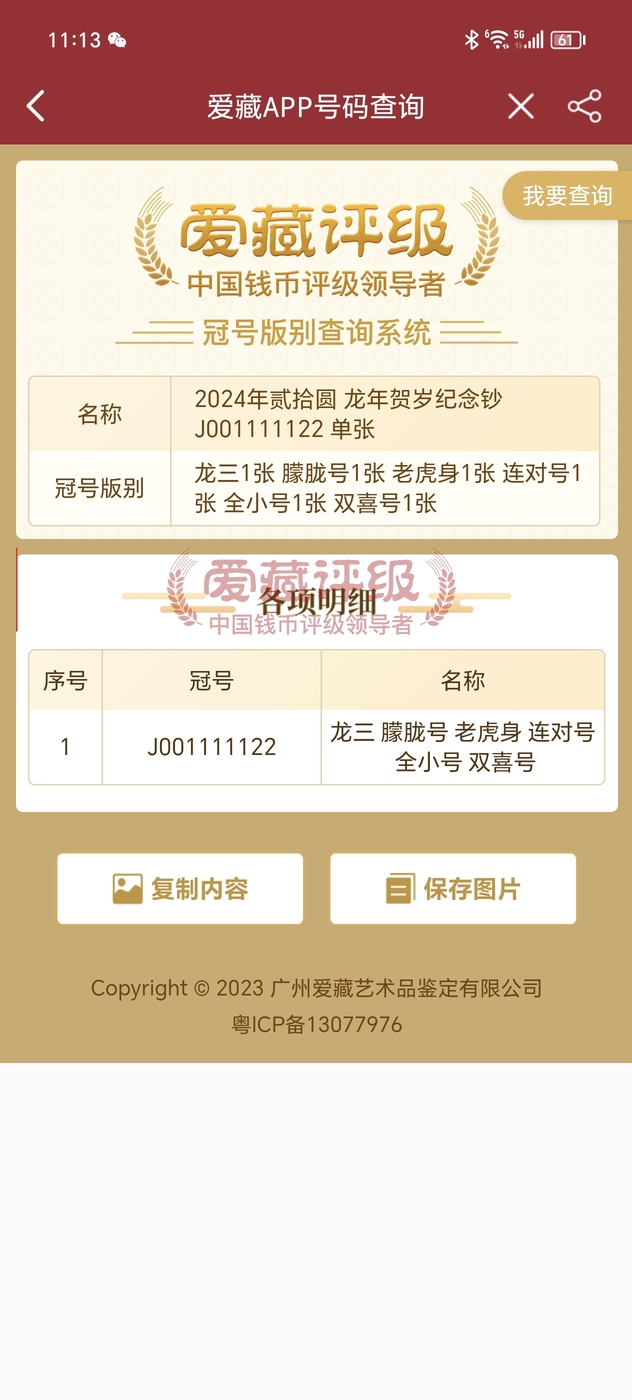Image resolution: width=632 pixels, height=1400 pixels.
Task: Copy the result with 复制内容
Action: tap(180, 888)
